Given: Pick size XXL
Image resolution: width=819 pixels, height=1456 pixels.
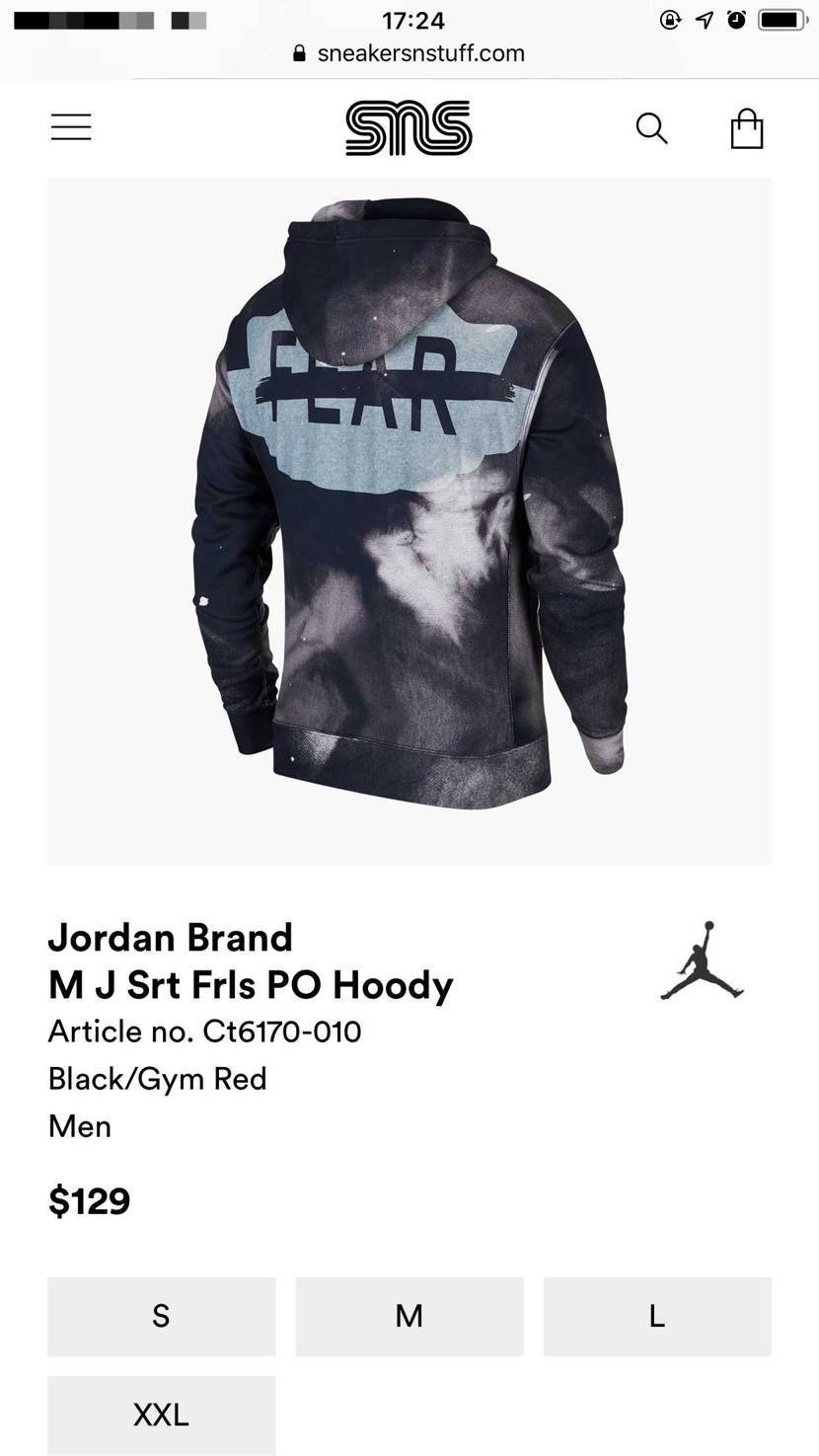Looking at the screenshot, I should coord(161,1415).
